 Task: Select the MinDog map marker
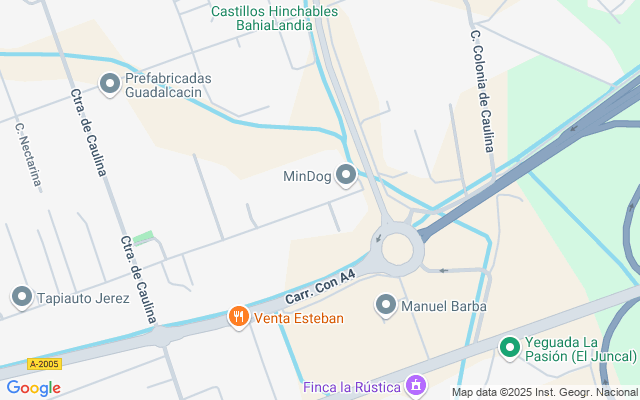pyautogui.click(x=346, y=176)
